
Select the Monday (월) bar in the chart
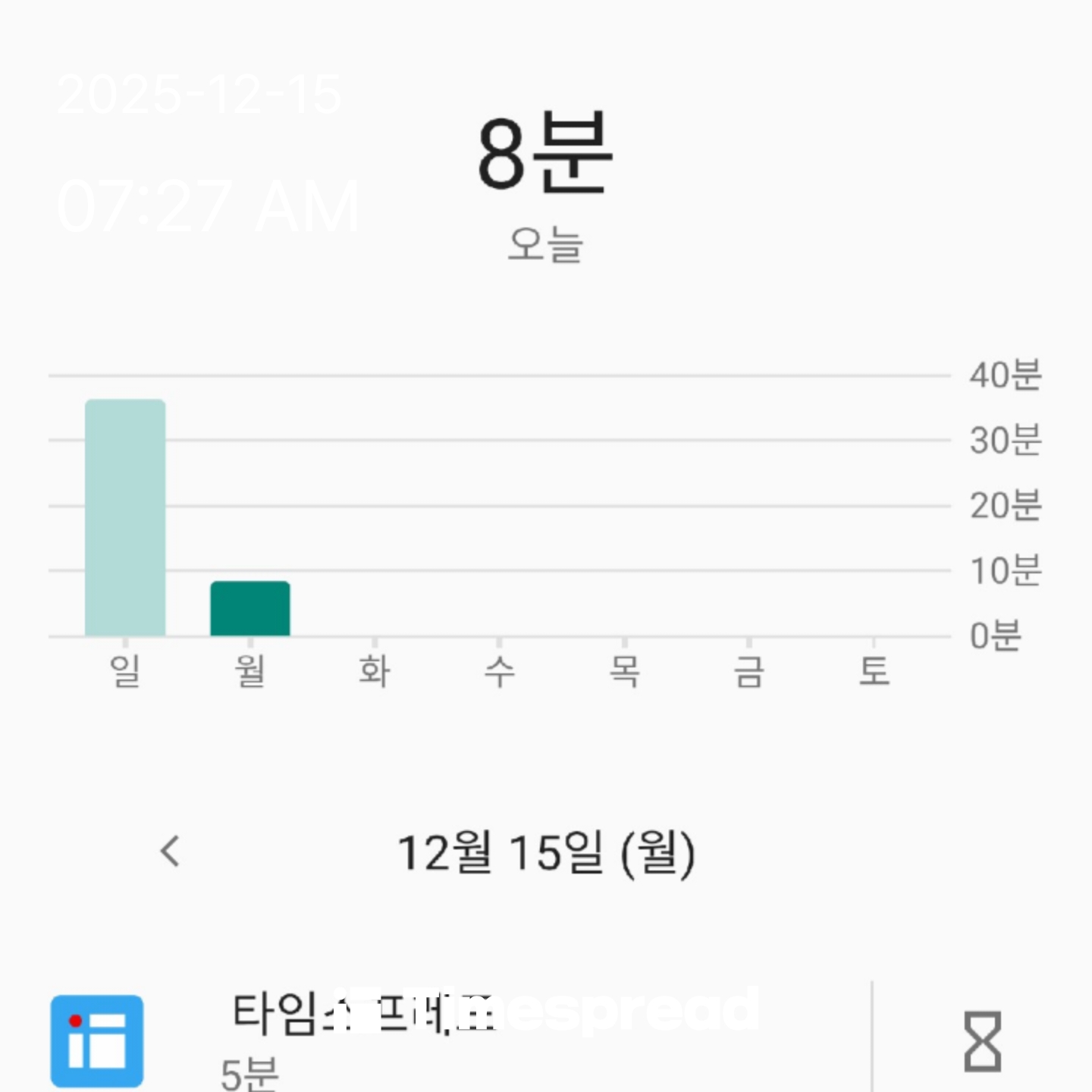tap(250, 608)
